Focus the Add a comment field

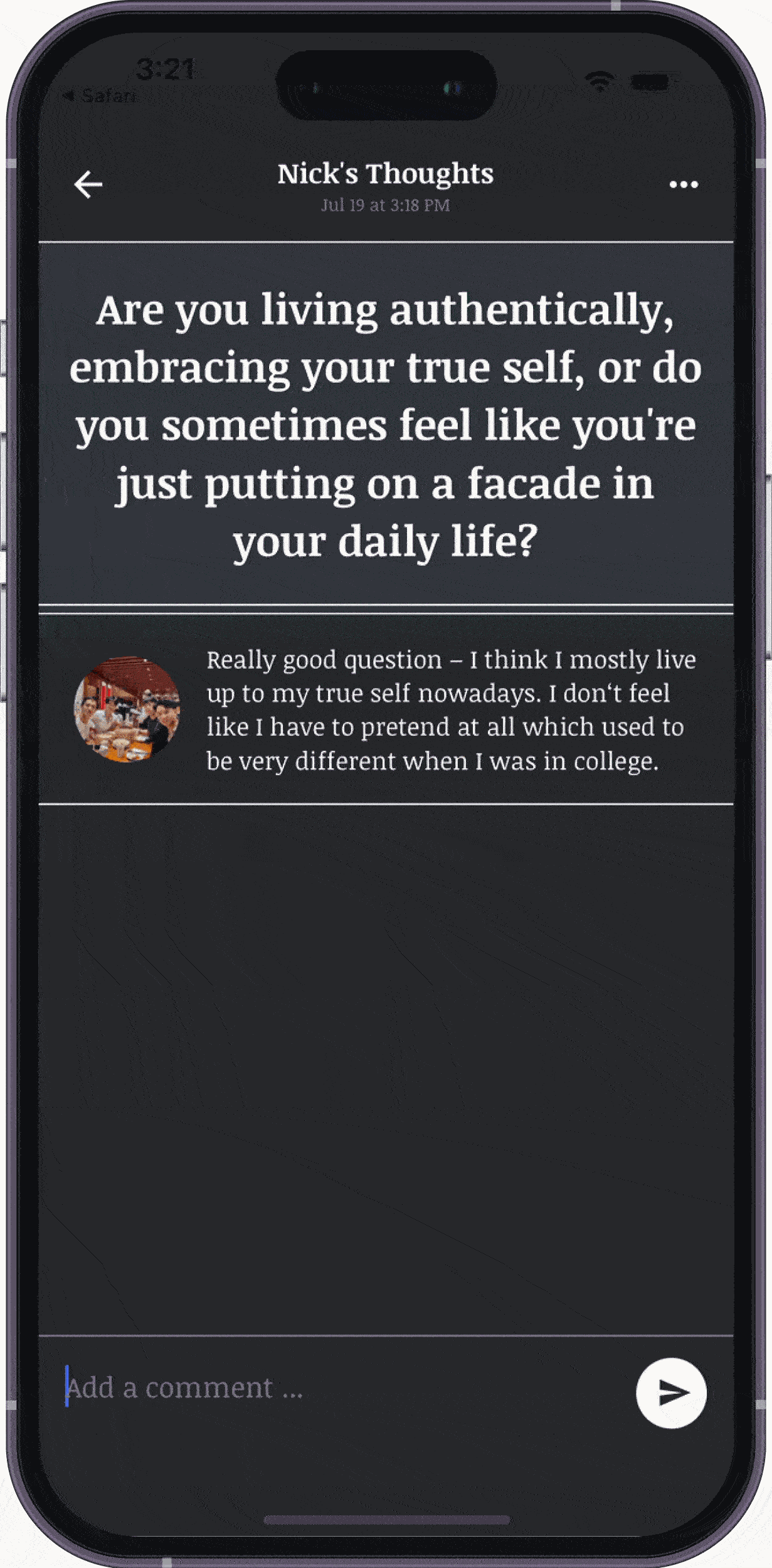(x=339, y=1389)
